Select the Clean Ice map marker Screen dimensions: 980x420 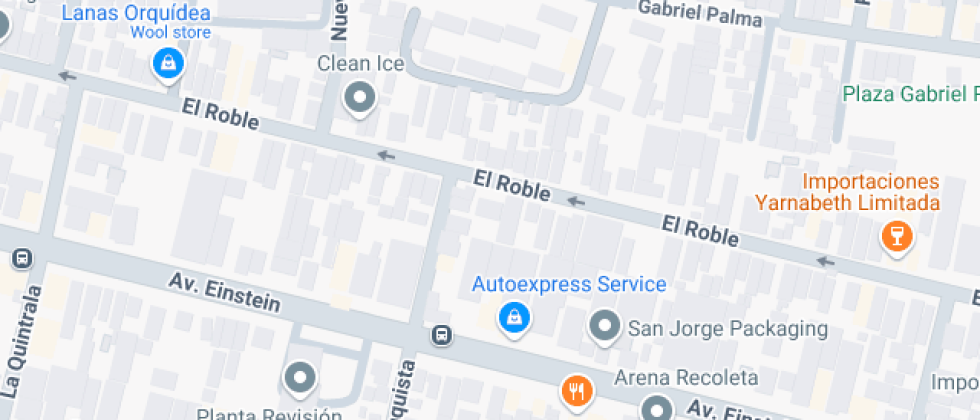click(x=359, y=98)
